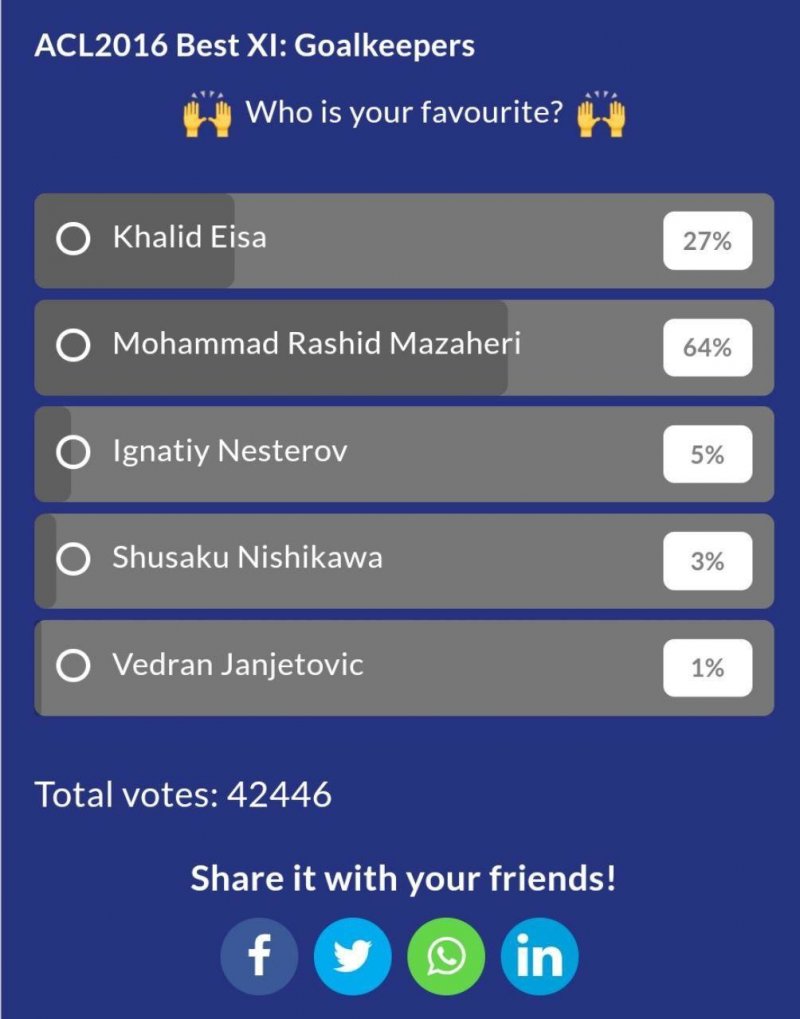Pick Shusaku Nishikawa in the poll
Image resolution: width=800 pixels, height=1019 pixels.
coord(73,560)
